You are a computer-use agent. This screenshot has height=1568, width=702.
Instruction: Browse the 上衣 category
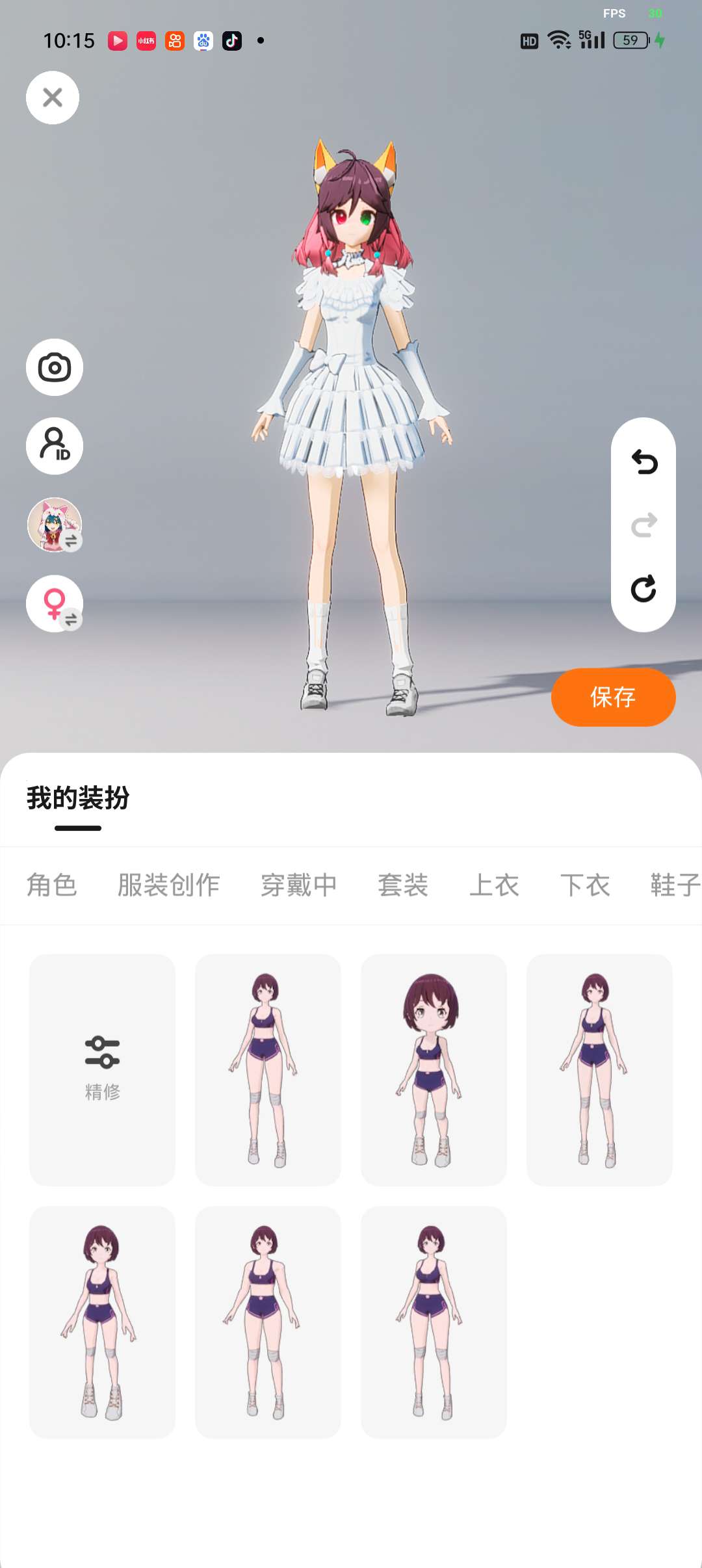494,885
